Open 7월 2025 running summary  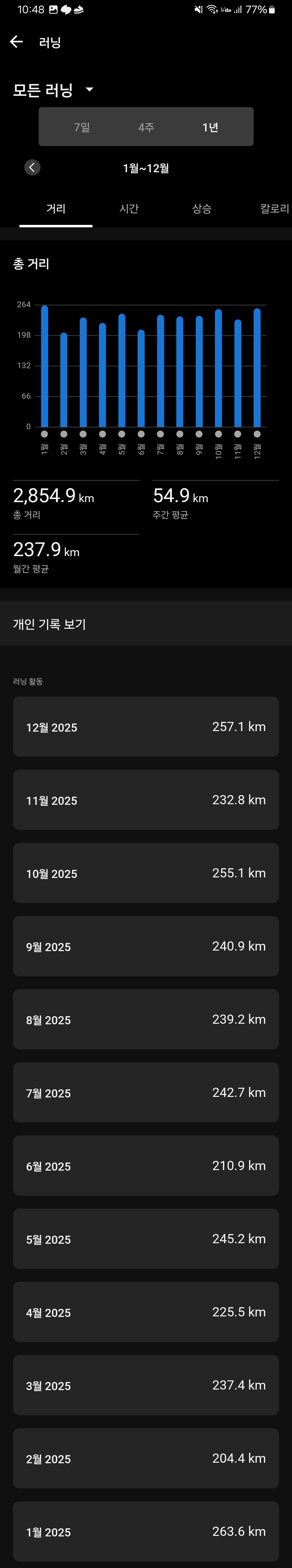[x=146, y=1093]
